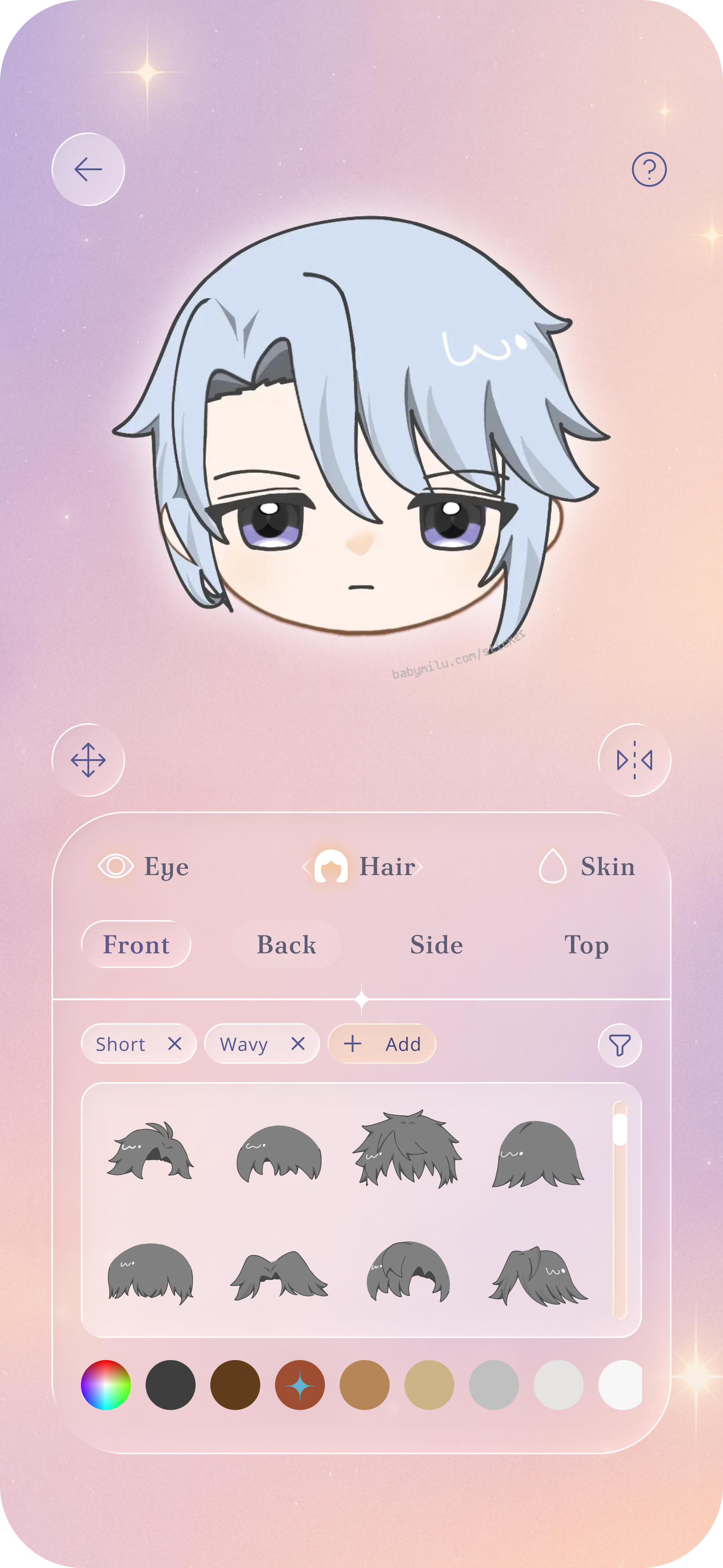The image size is (723, 1568).
Task: Choose the dark brown hair color
Action: coord(235,1385)
